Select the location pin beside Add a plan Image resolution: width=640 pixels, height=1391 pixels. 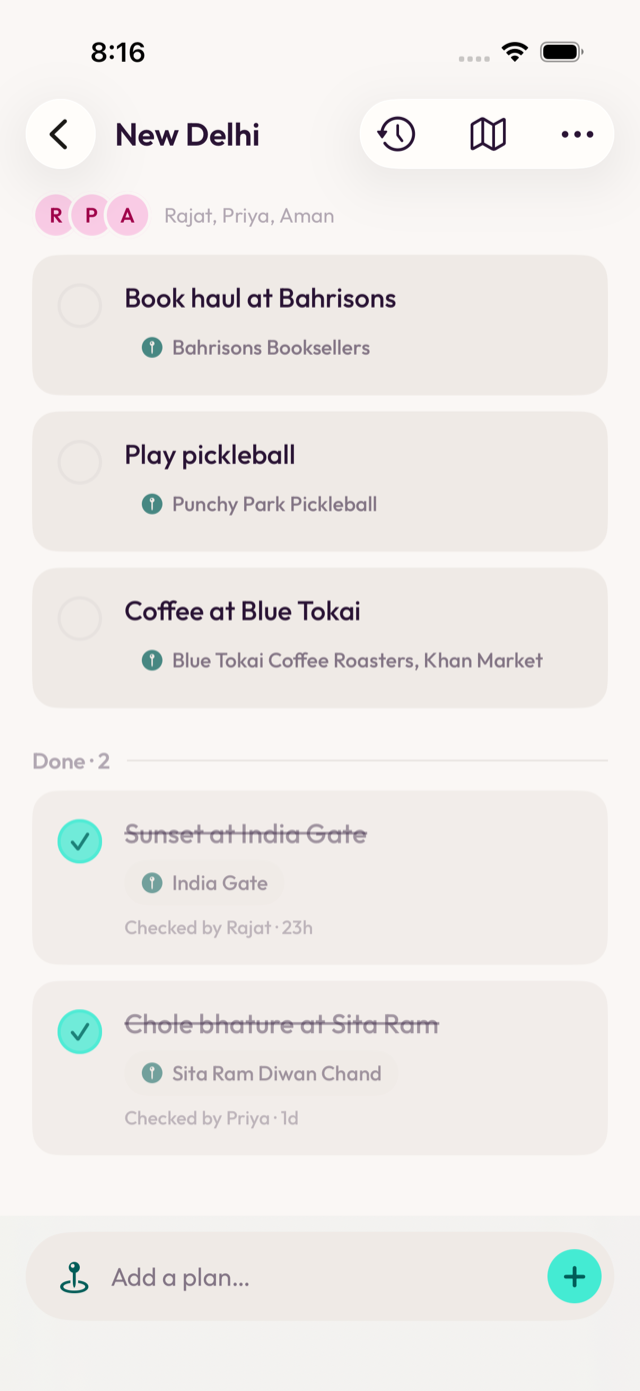tap(75, 1277)
